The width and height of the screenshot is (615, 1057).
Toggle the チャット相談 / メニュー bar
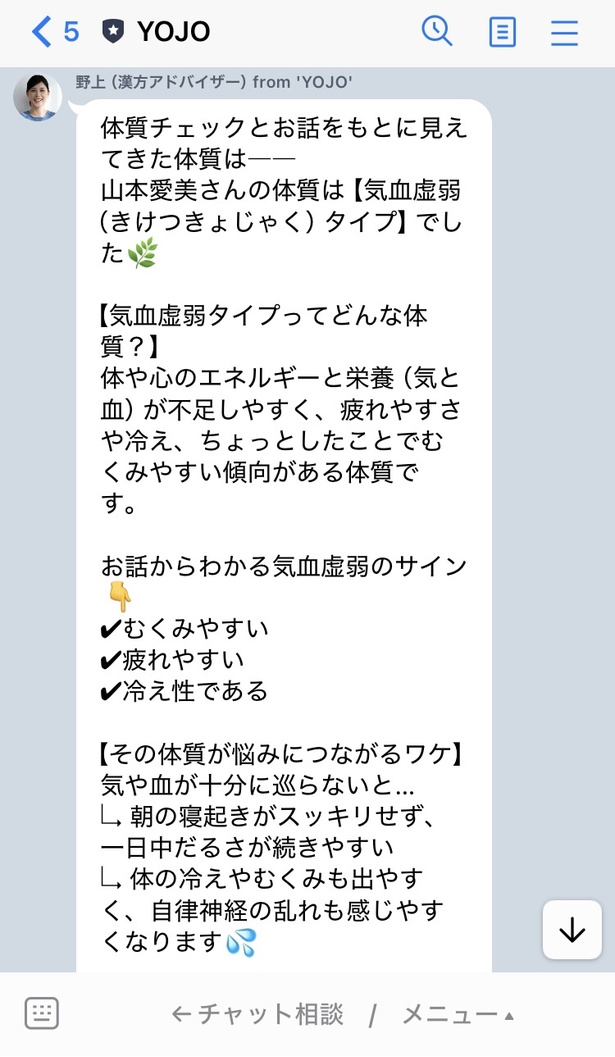pyautogui.click(x=344, y=1014)
